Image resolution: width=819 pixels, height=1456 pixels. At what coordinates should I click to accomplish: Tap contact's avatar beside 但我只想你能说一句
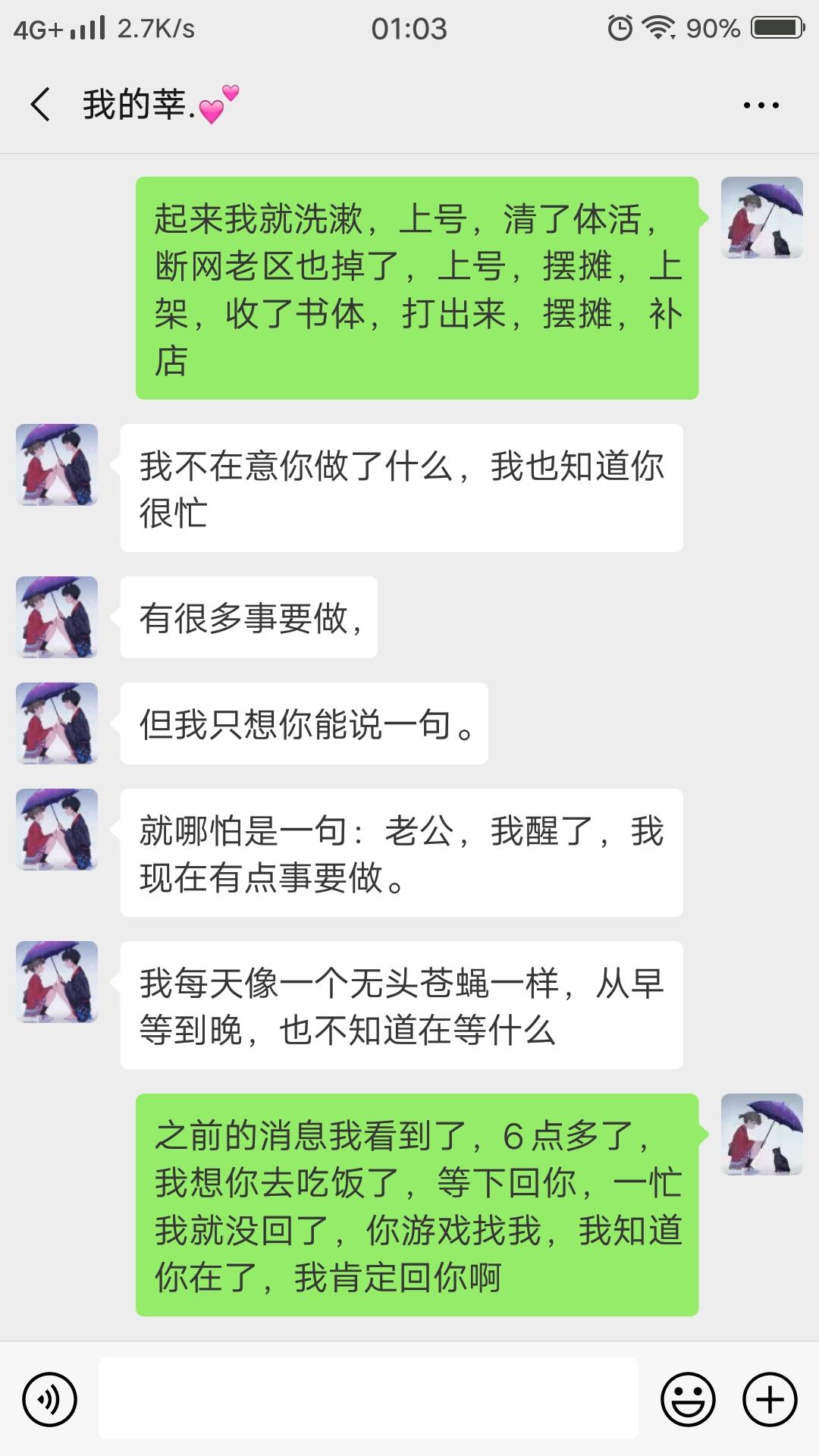click(x=57, y=723)
